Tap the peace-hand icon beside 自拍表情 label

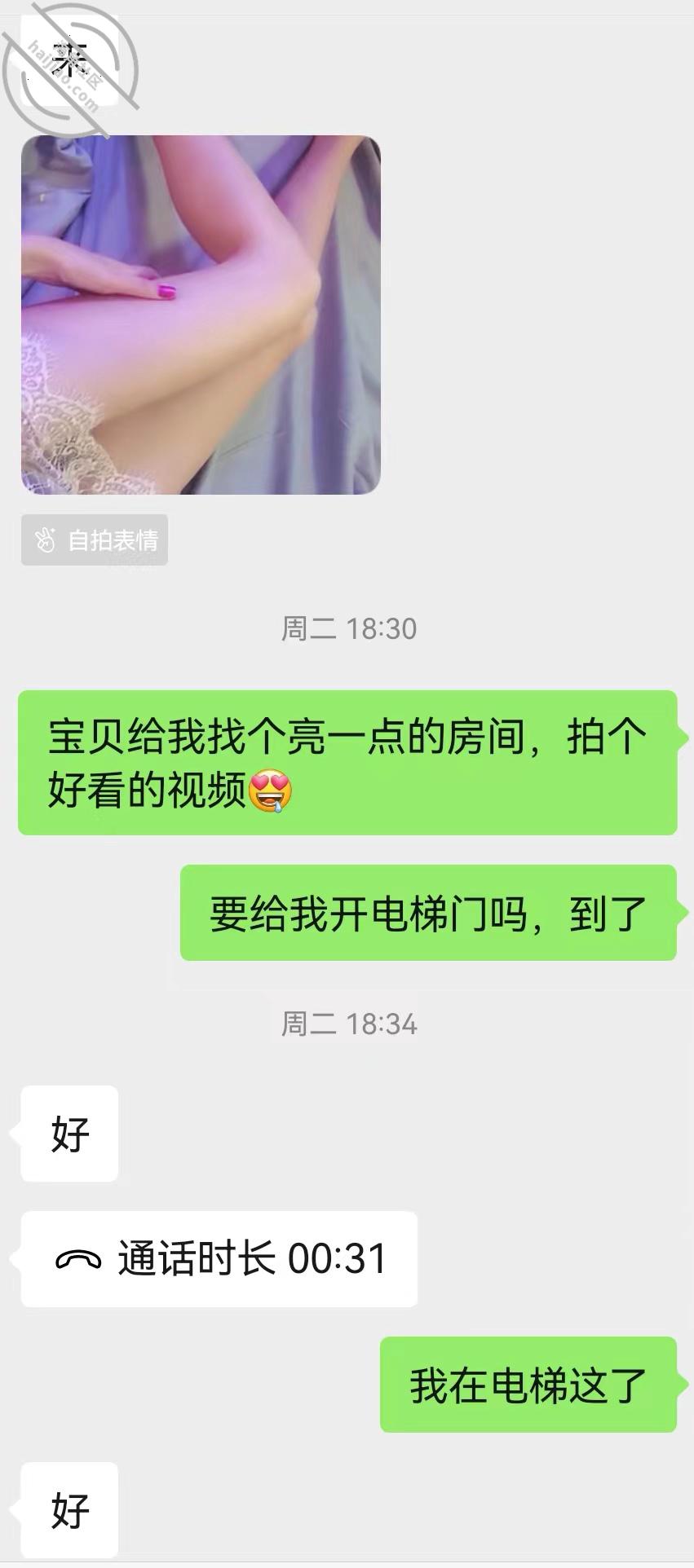pyautogui.click(x=45, y=539)
